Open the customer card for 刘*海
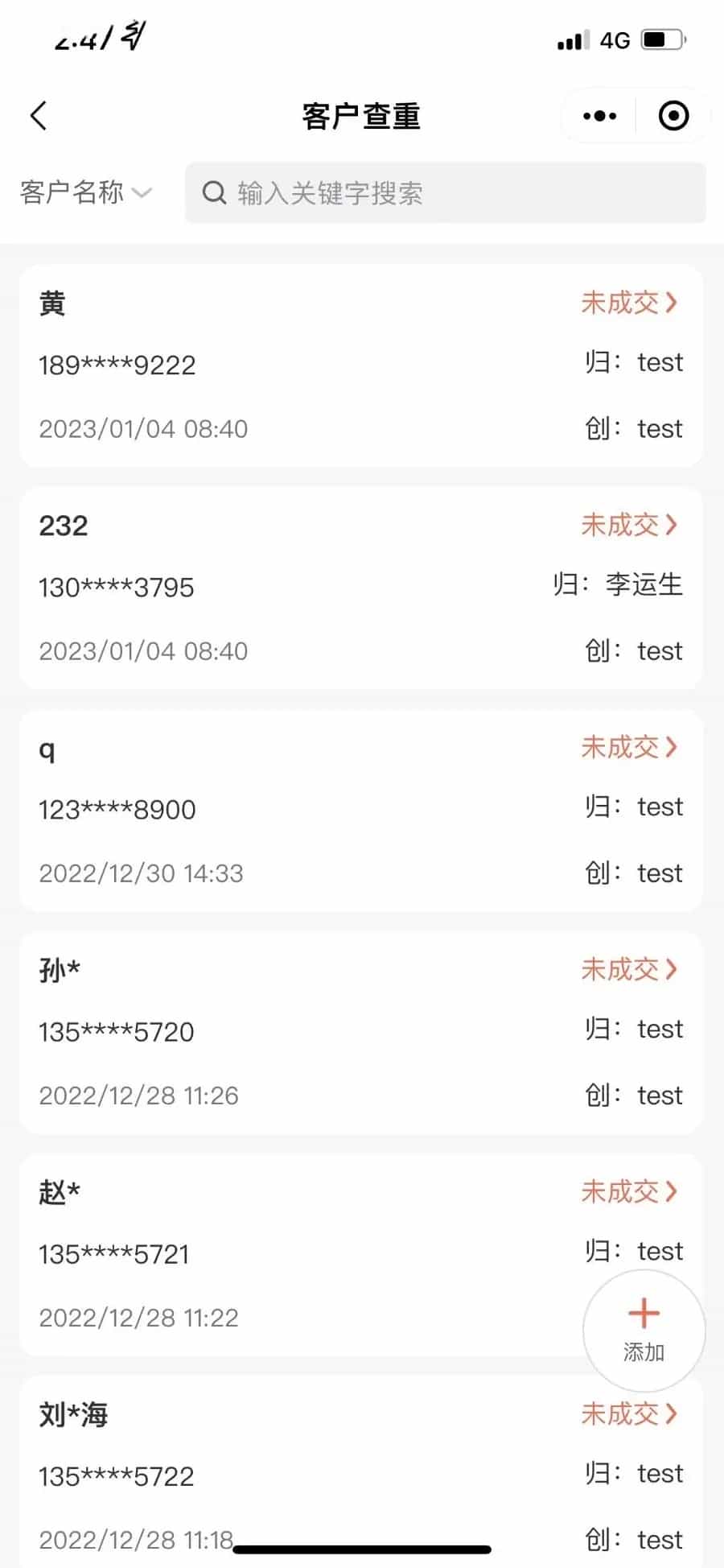Screen dimensions: 724x1568 (361, 1473)
